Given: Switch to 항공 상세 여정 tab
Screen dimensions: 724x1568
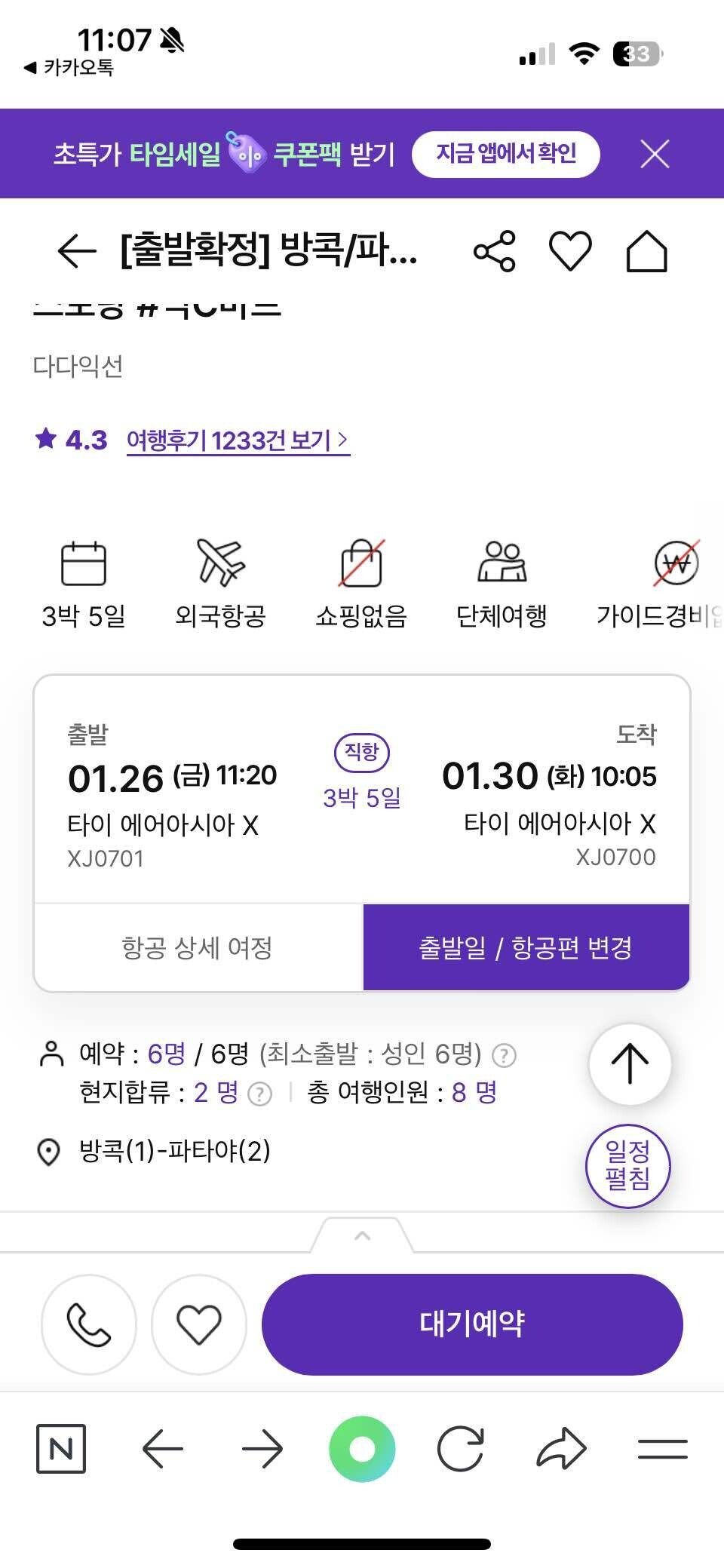Looking at the screenshot, I should [x=198, y=947].
